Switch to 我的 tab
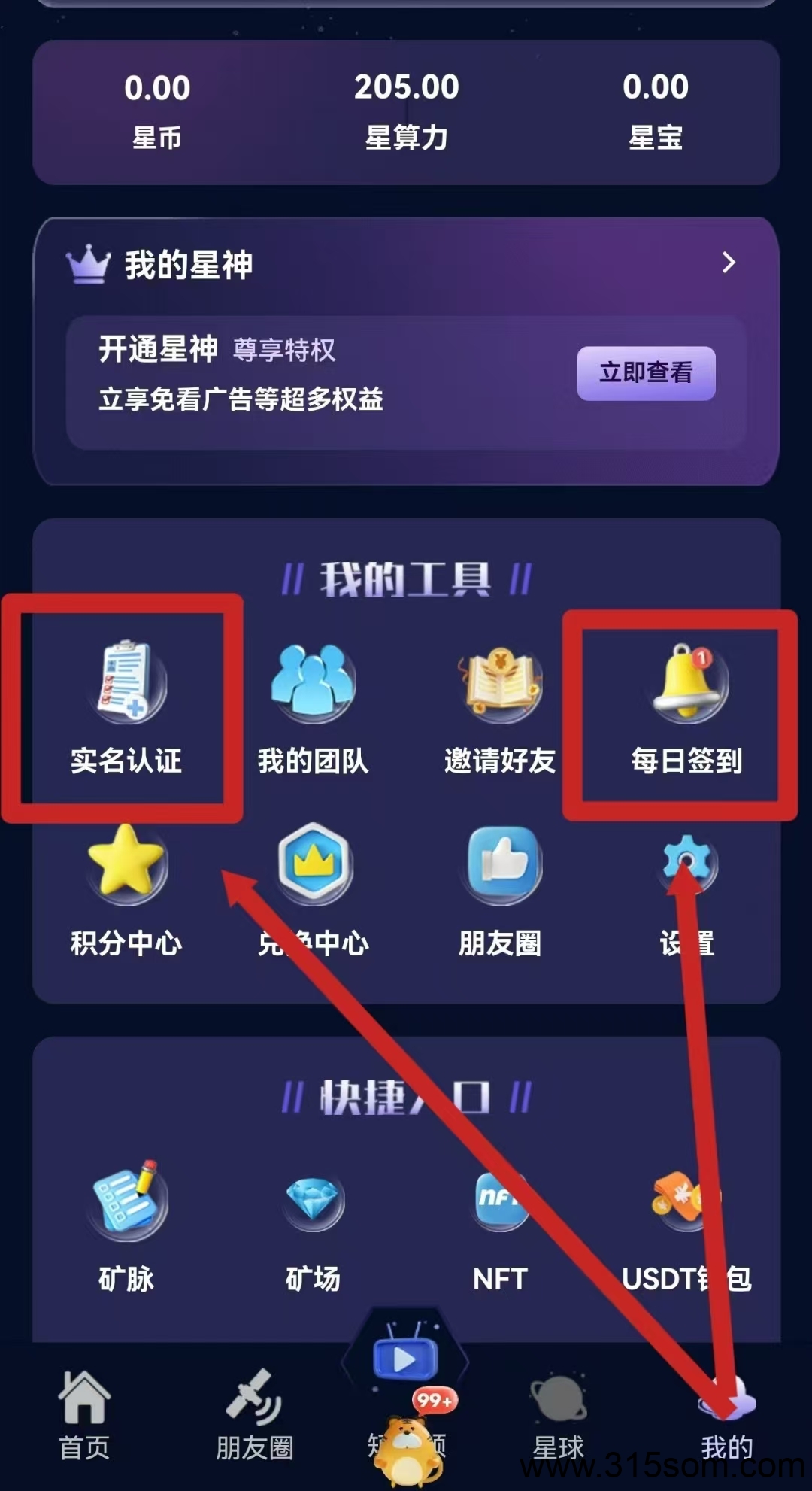This screenshot has height=1491, width=812. click(726, 1414)
